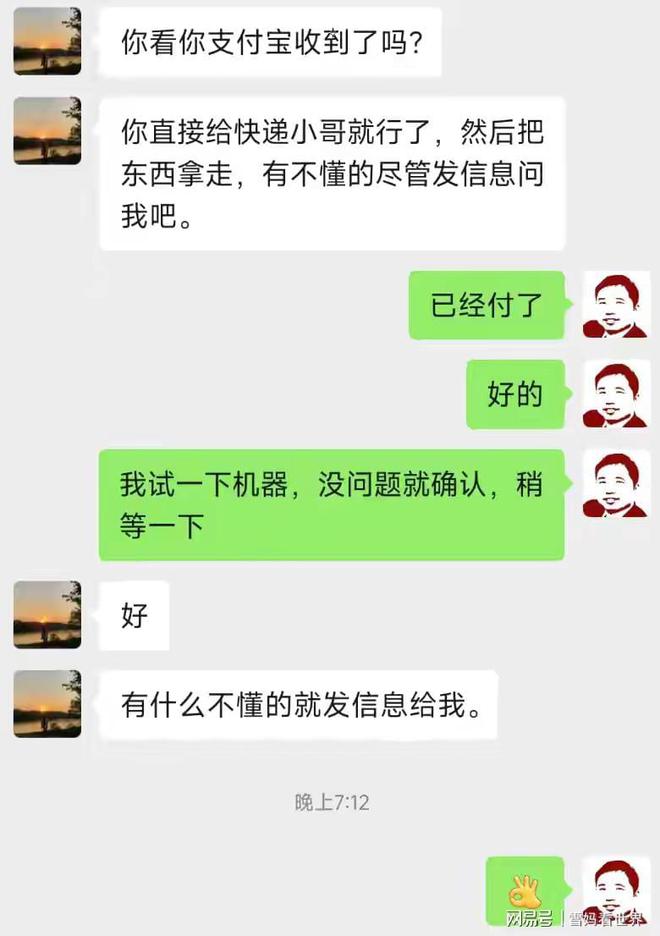Tap the avatar beside '我试一下机器' message
This screenshot has width=660, height=936.
(616, 484)
